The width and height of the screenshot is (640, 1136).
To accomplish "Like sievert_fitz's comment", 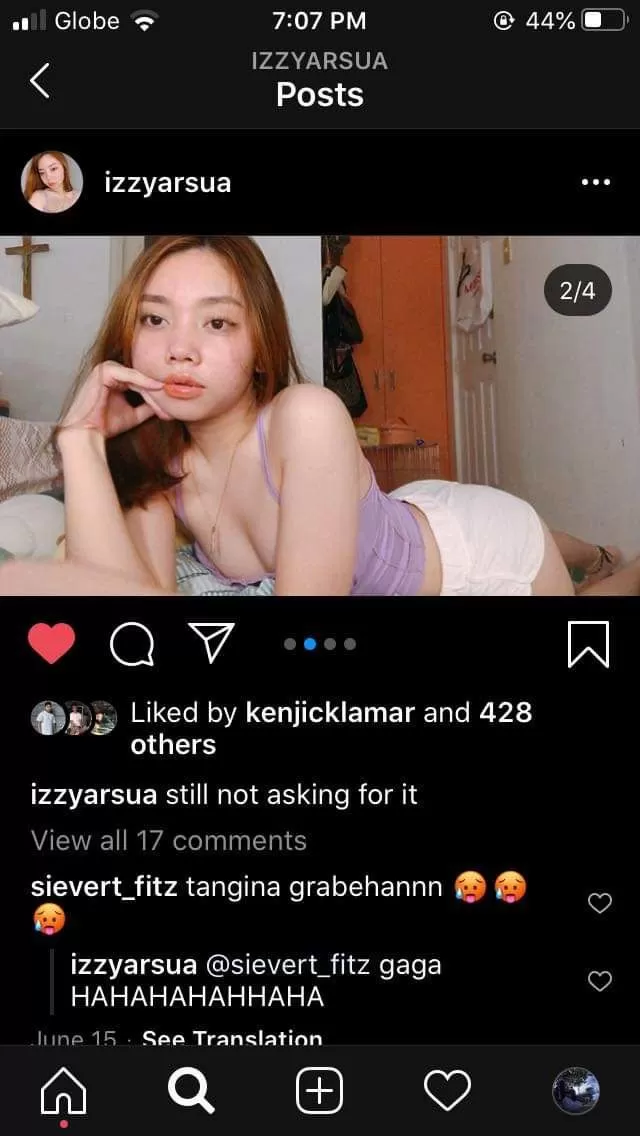I will pyautogui.click(x=599, y=903).
